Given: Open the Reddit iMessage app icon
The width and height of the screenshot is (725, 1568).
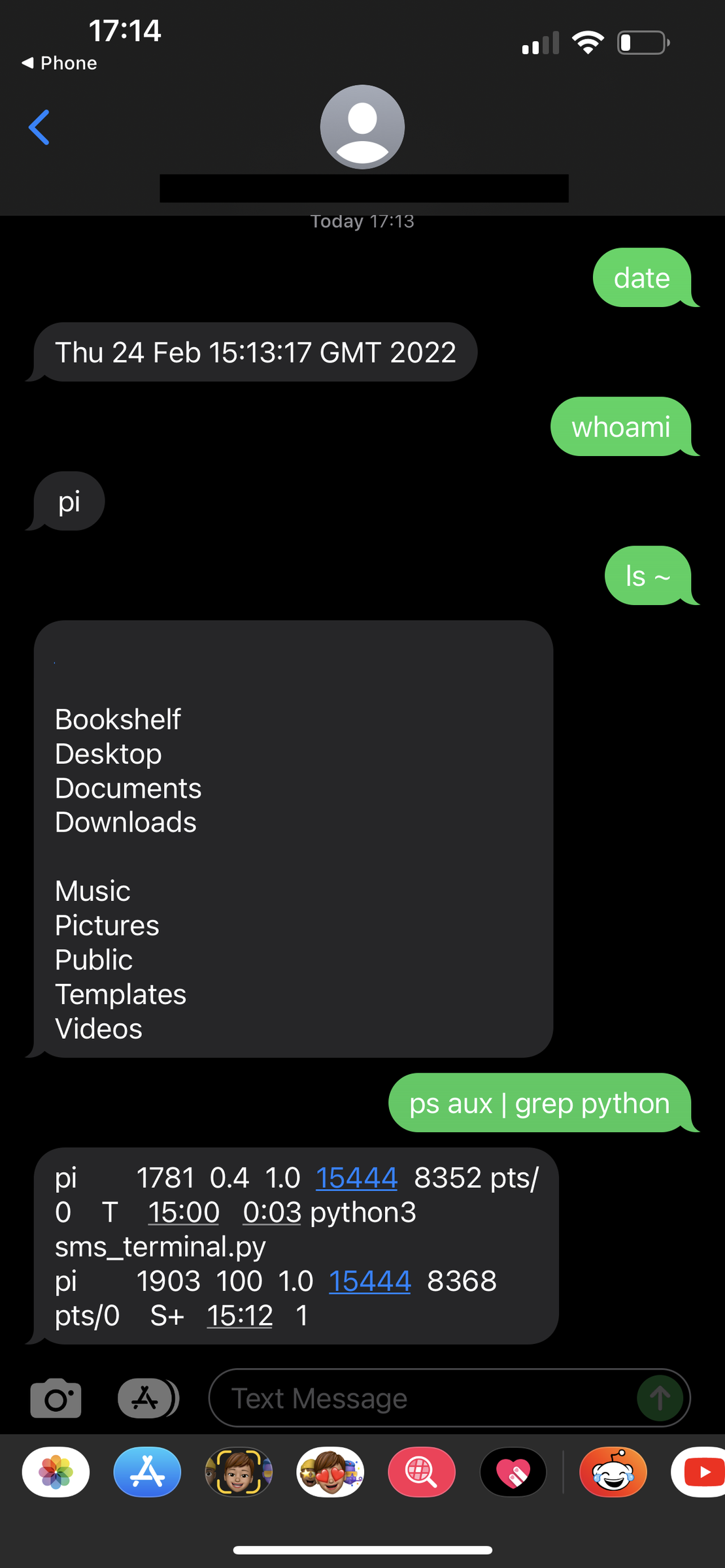Looking at the screenshot, I should [613, 1472].
